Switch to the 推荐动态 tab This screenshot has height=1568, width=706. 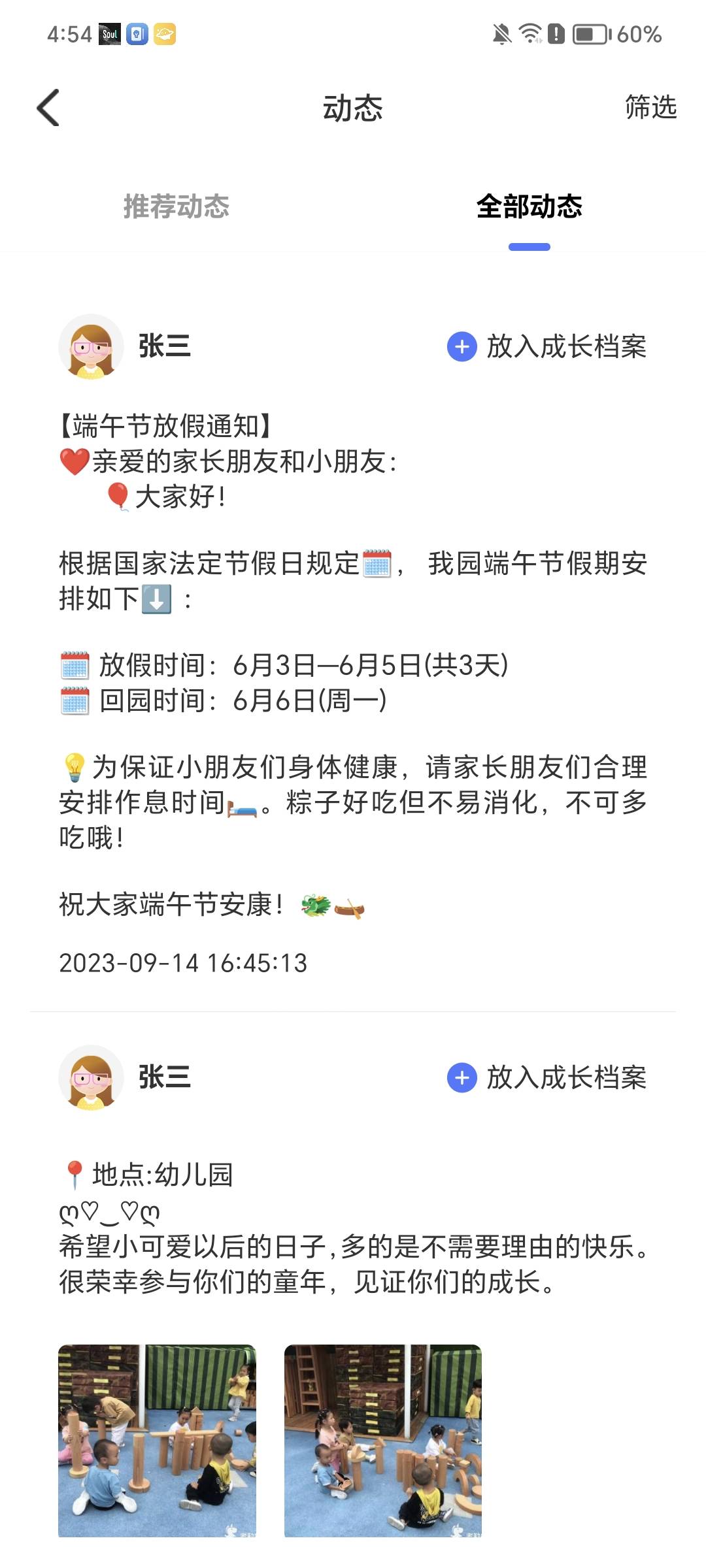tap(176, 206)
